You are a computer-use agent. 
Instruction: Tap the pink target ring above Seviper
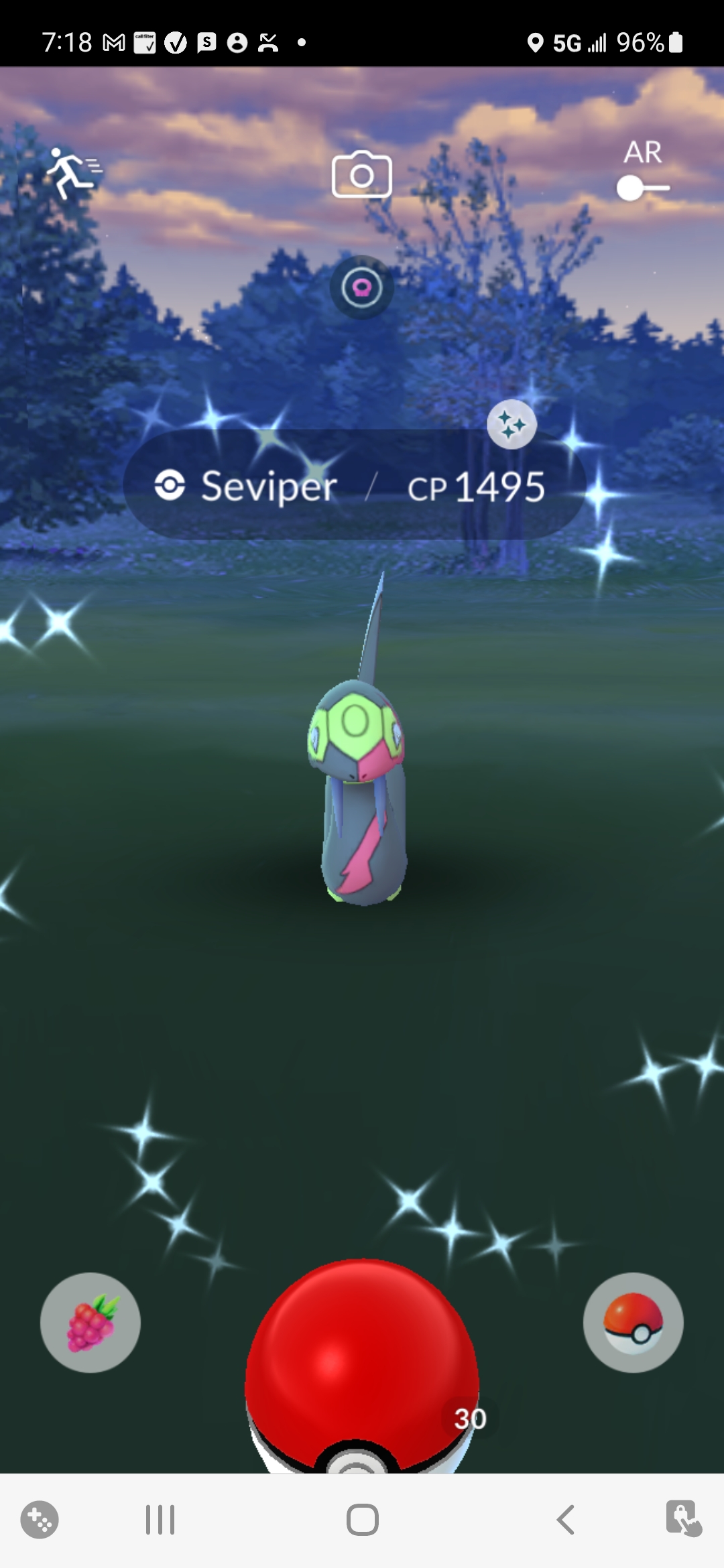click(362, 287)
